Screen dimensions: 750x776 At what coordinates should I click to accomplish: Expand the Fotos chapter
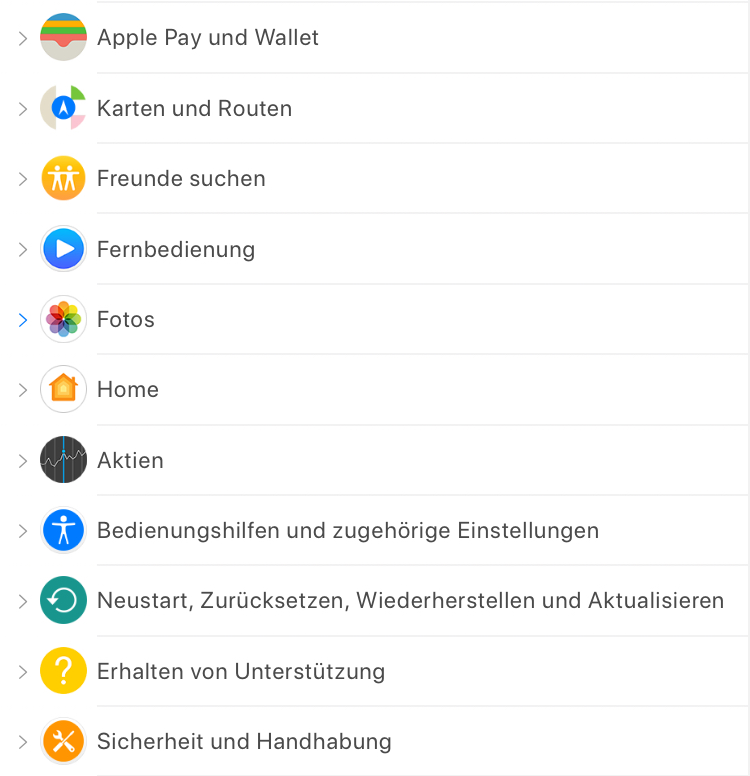point(23,320)
